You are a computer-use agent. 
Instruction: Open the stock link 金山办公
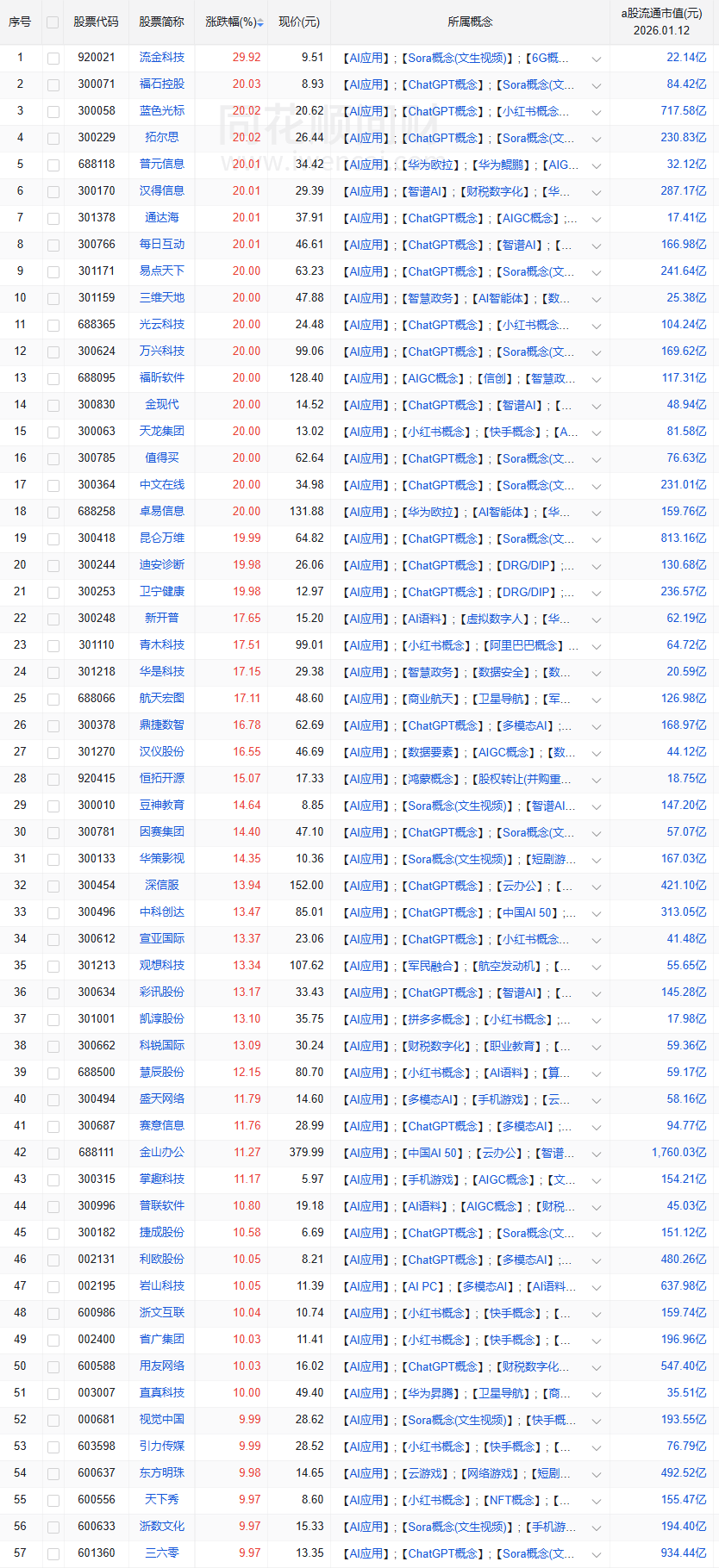pyautogui.click(x=162, y=1152)
